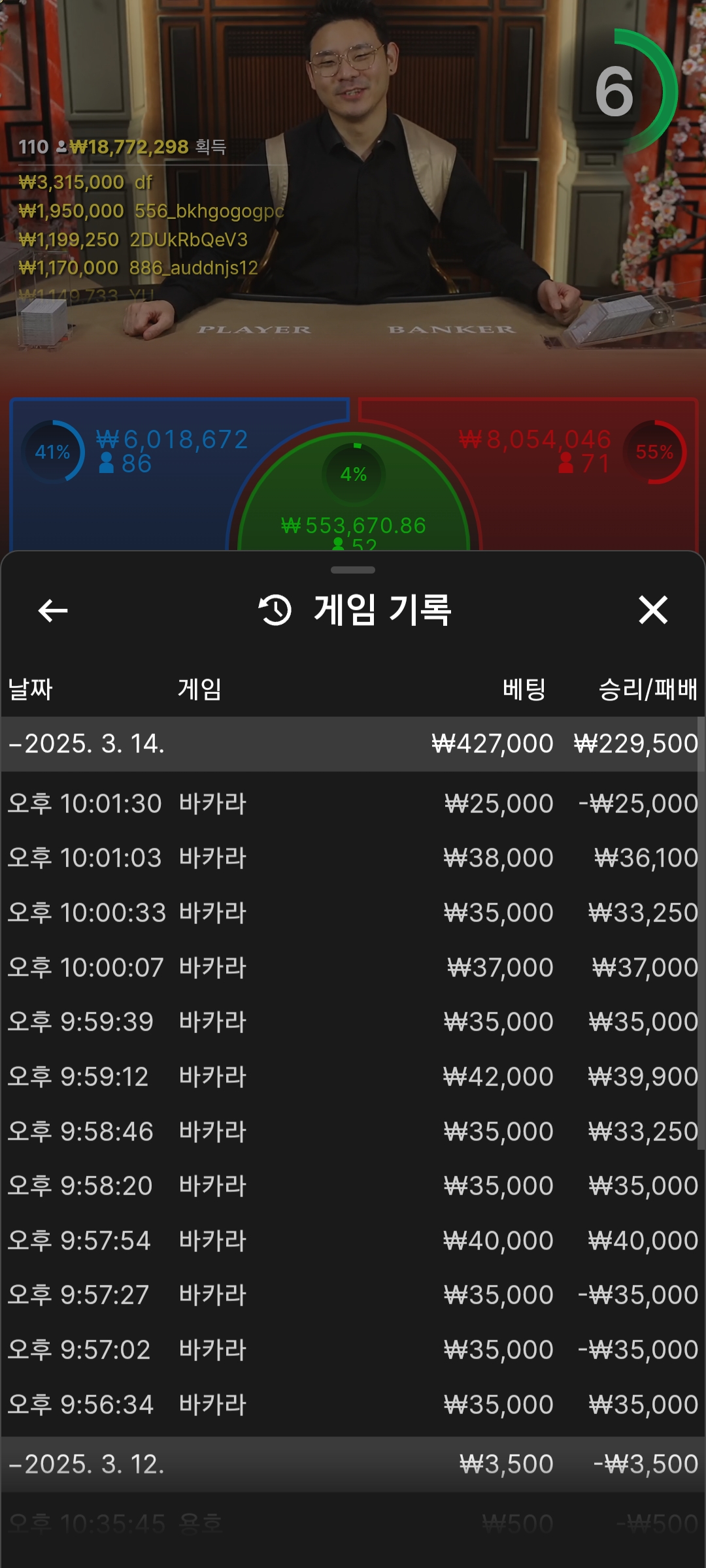Open the 9:56:34 baccarat record

pos(353,1405)
